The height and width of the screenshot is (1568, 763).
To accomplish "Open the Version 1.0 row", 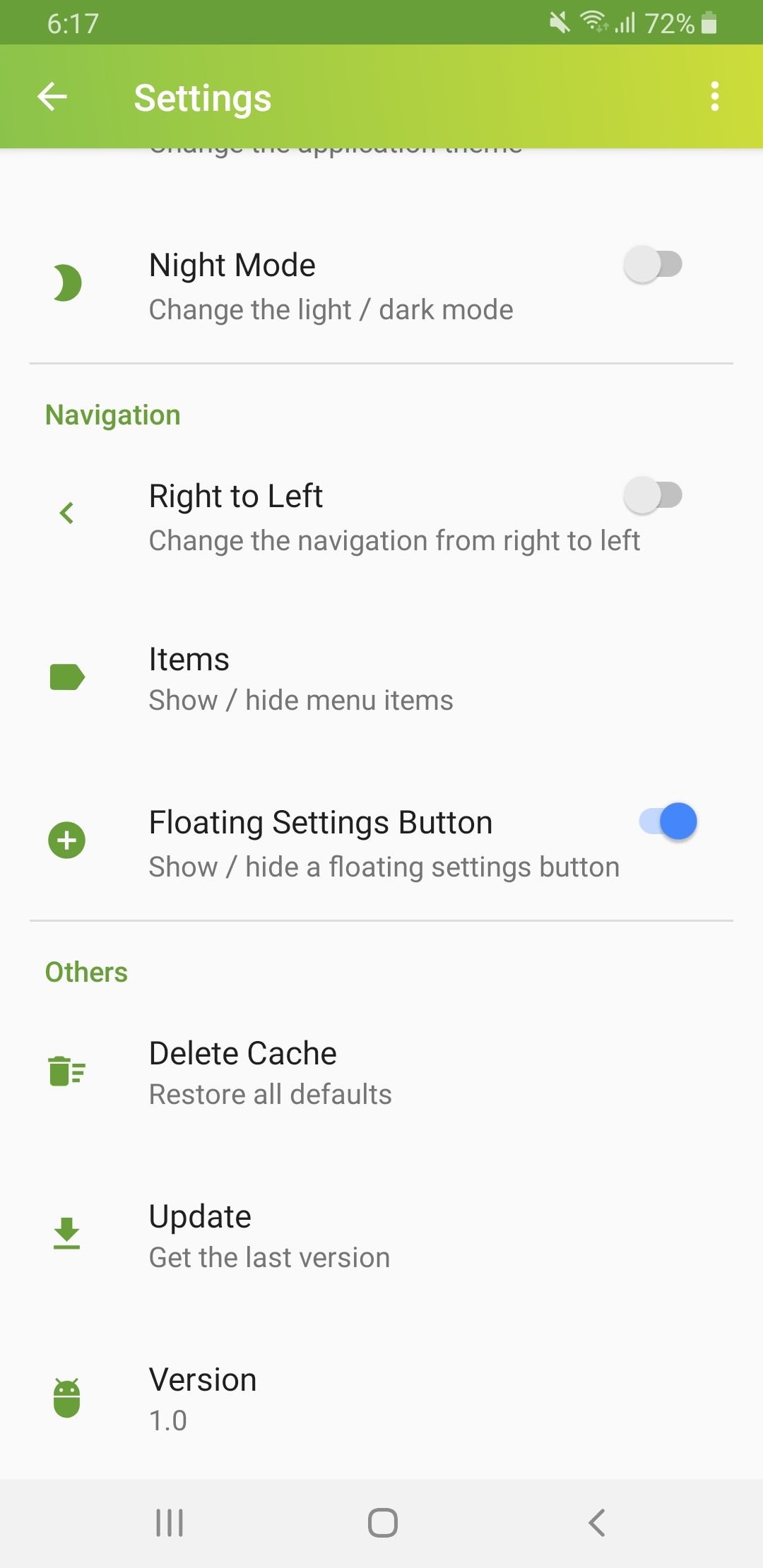I will (381, 1399).
